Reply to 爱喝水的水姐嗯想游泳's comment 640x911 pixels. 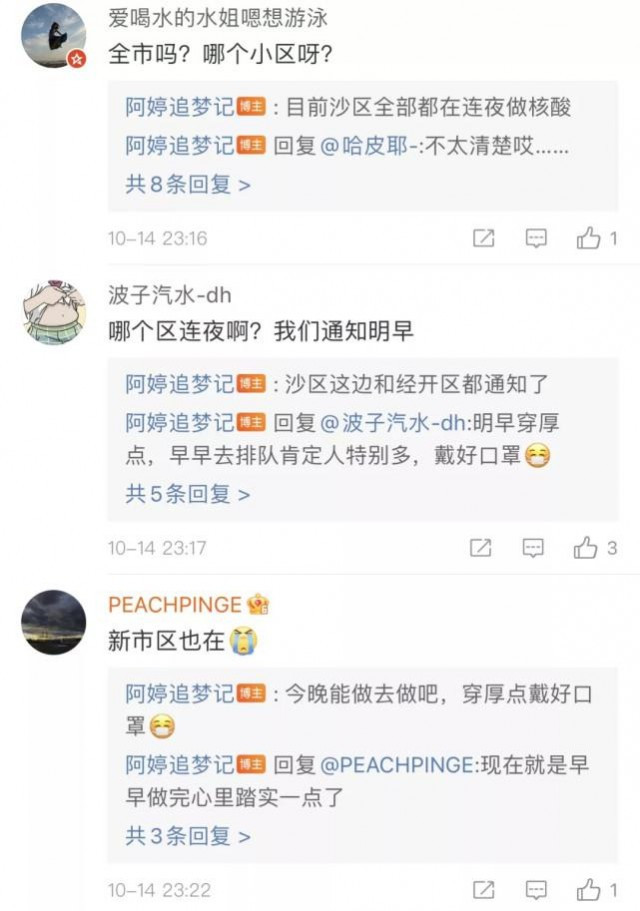(537, 238)
